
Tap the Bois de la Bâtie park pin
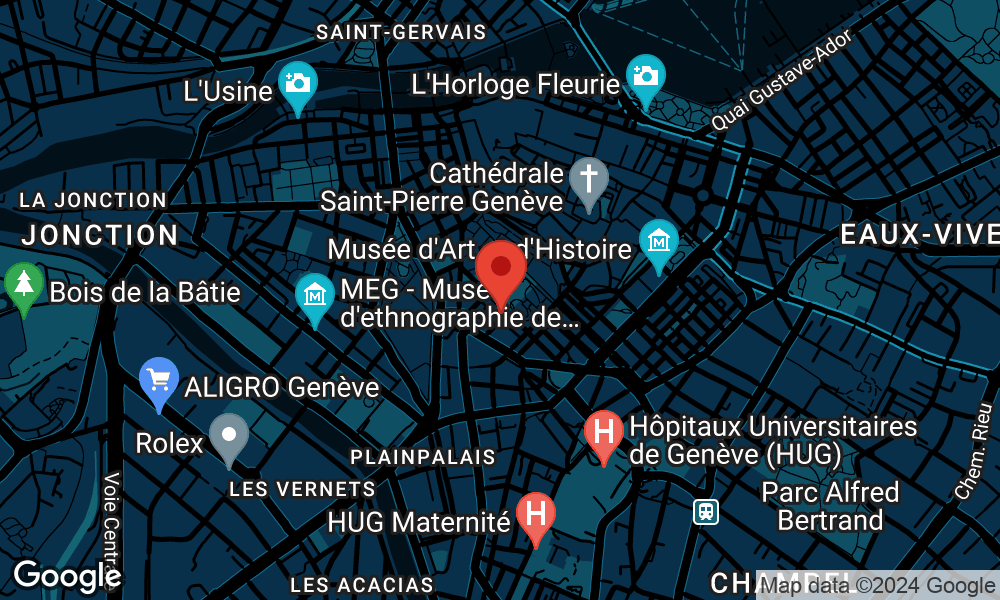click(22, 285)
